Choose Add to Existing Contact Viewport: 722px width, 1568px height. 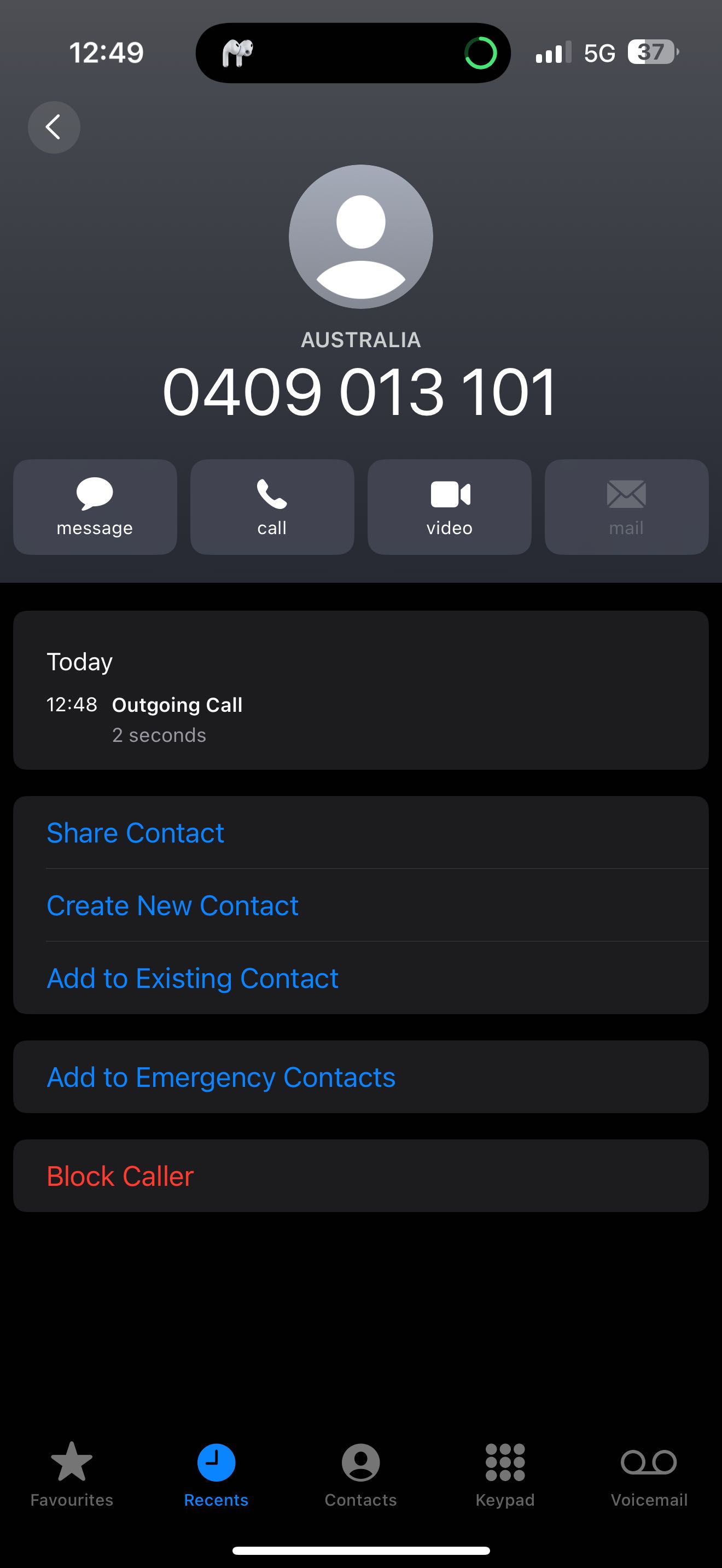193,978
